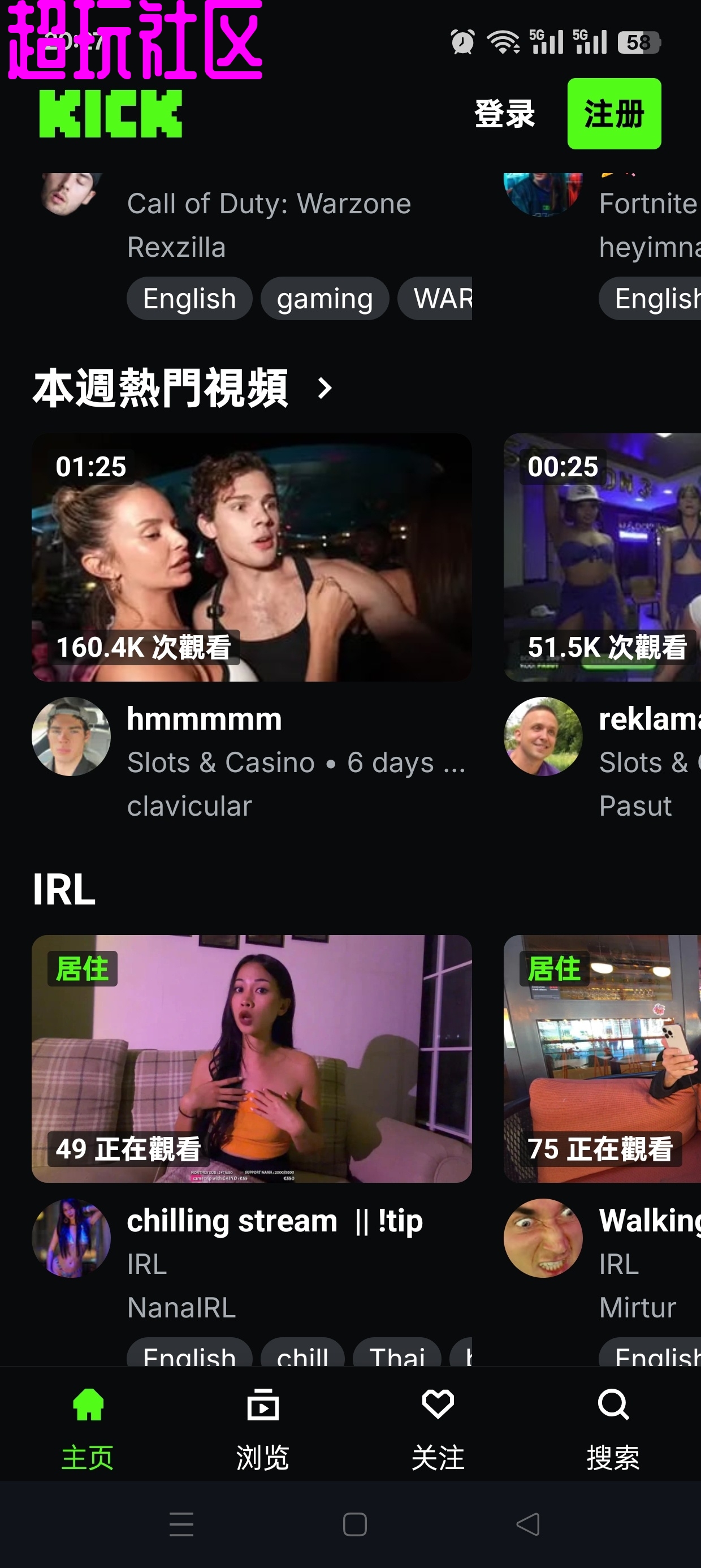Open the Mirtur channel avatar
Image resolution: width=701 pixels, height=1568 pixels.
pos(543,1238)
